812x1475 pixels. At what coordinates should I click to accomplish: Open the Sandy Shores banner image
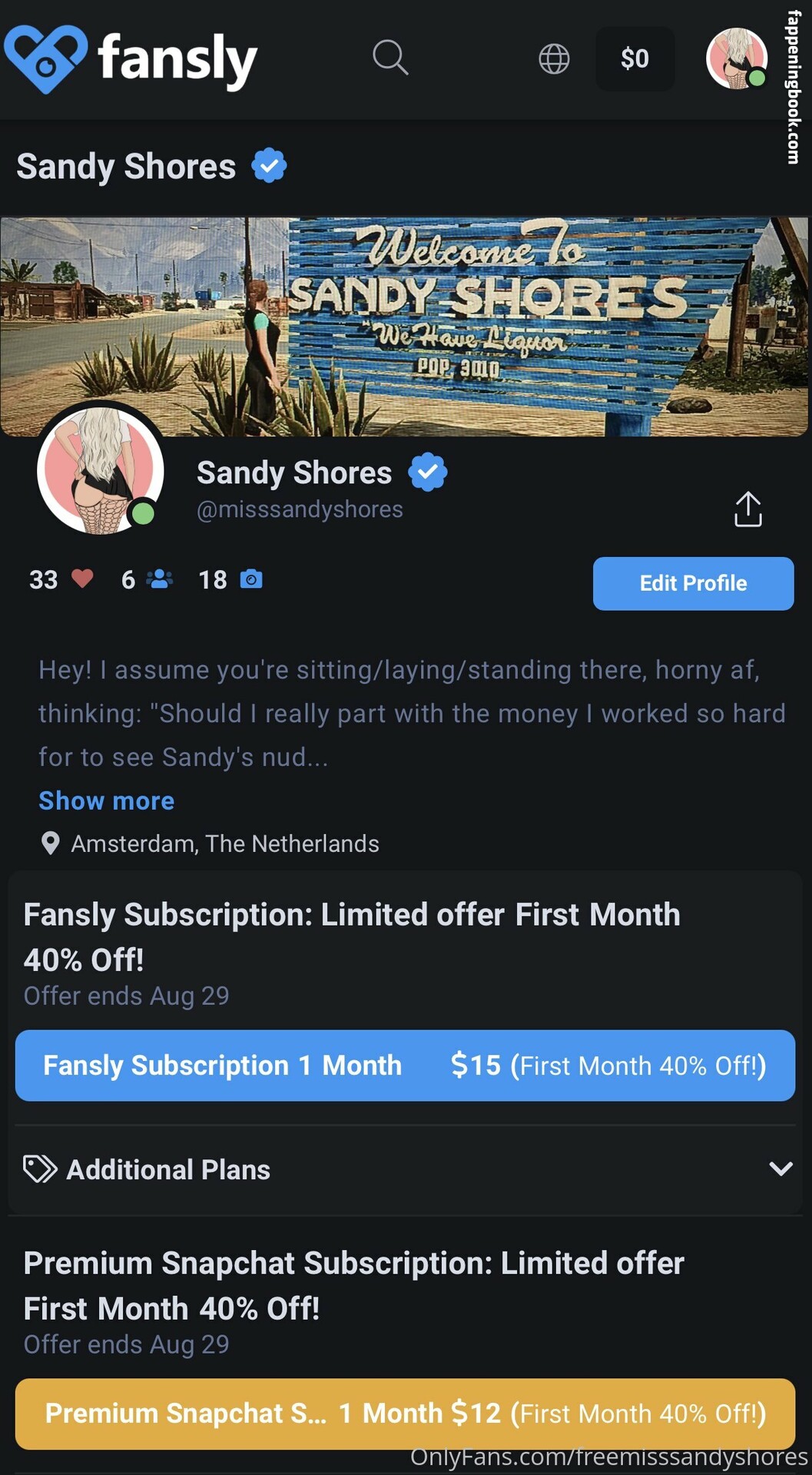tap(492, 323)
